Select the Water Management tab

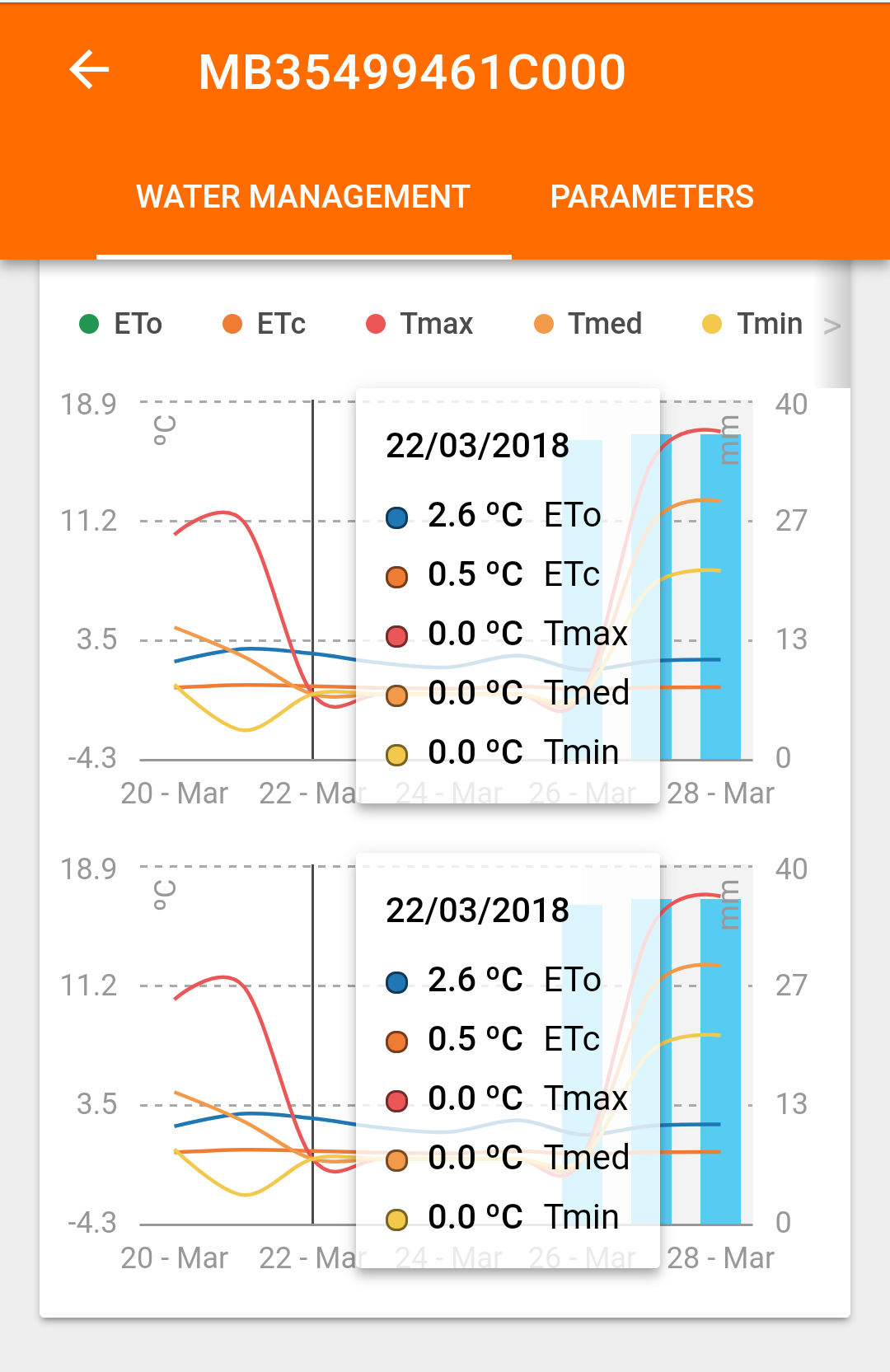tap(303, 197)
